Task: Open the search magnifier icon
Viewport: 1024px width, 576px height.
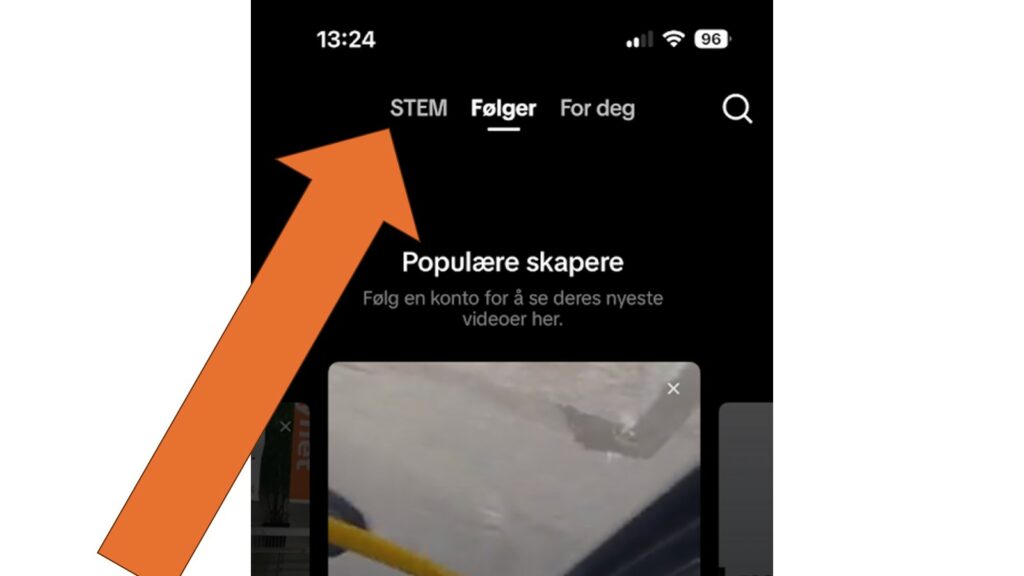Action: (x=737, y=109)
